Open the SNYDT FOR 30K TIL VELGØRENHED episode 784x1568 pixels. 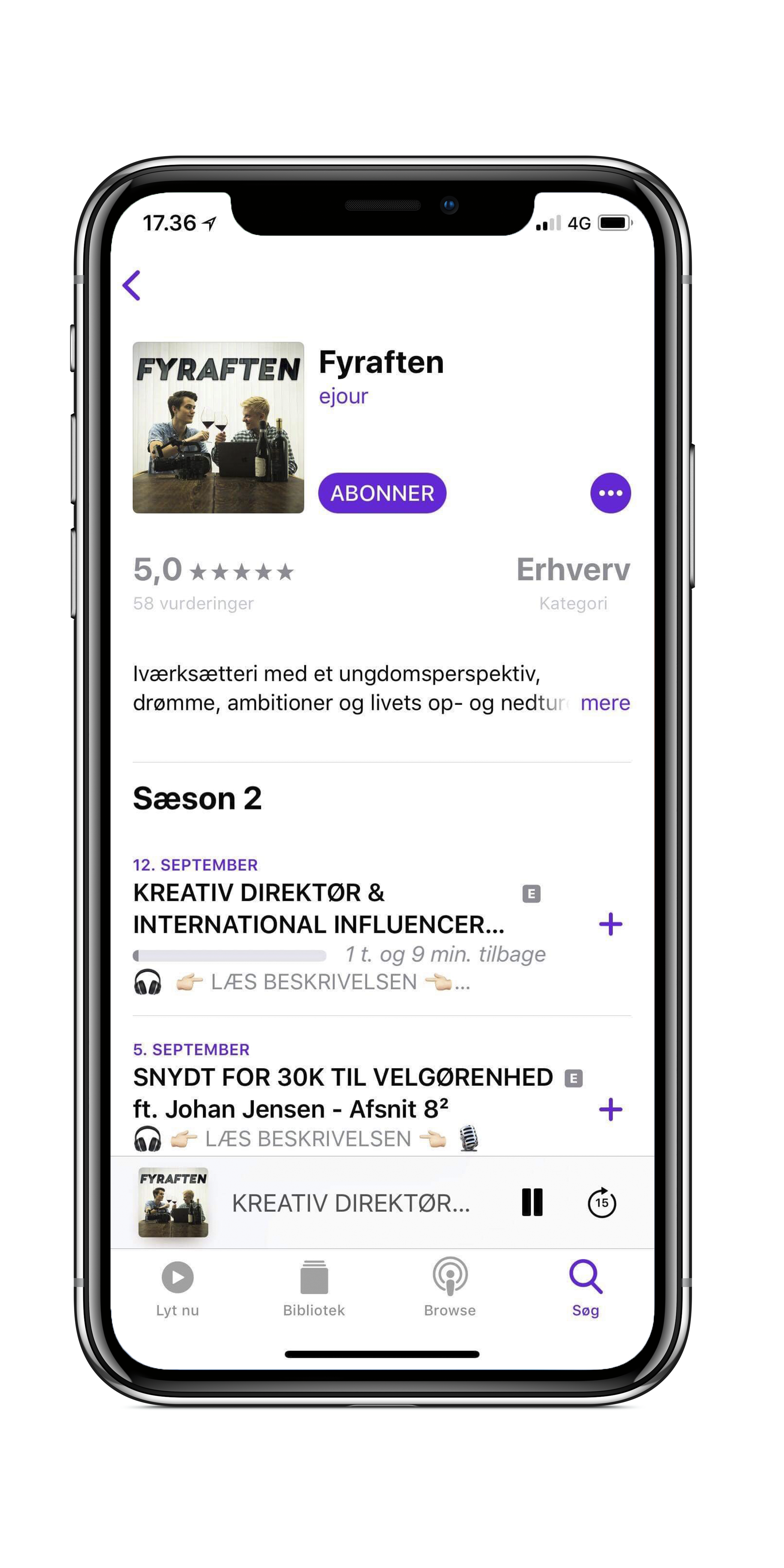[342, 1093]
